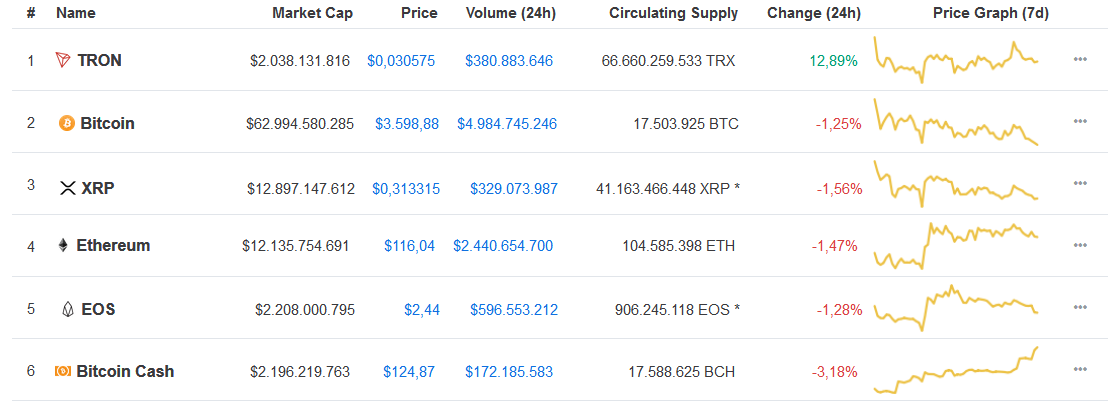Screen dimensions: 1116x404
Task: Tap TRON's price $0,030575
Action: pos(401,60)
